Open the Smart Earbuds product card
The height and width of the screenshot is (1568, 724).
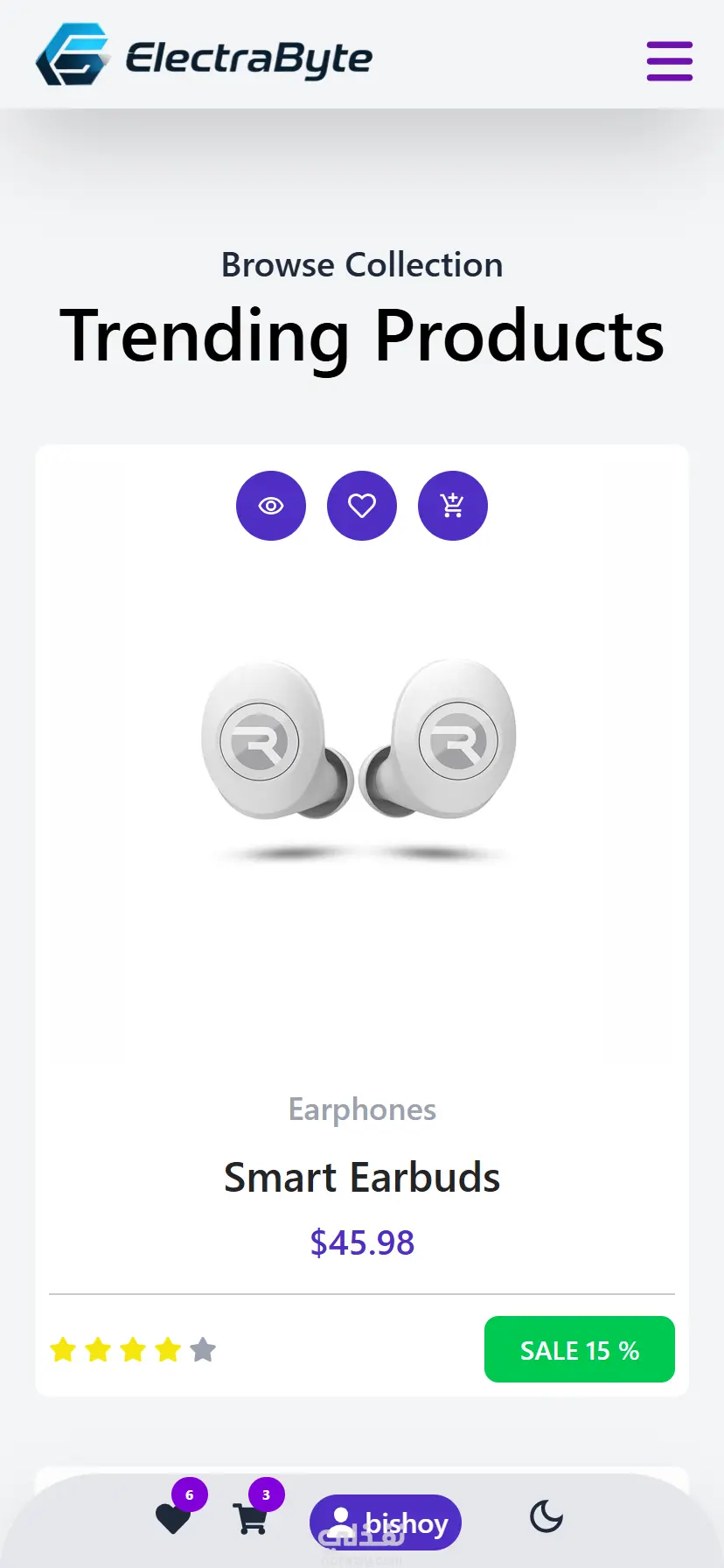pyautogui.click(x=362, y=1176)
